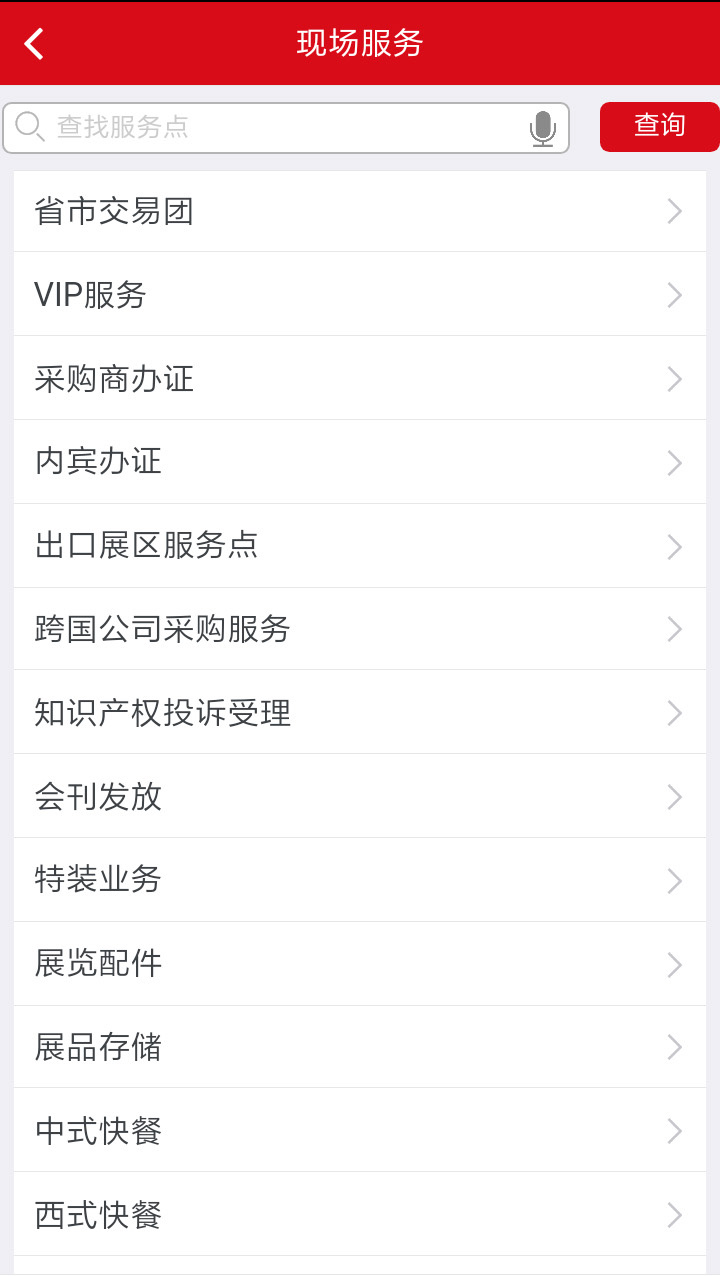Tap the 查询 button
Image resolution: width=720 pixels, height=1276 pixels.
pos(659,127)
